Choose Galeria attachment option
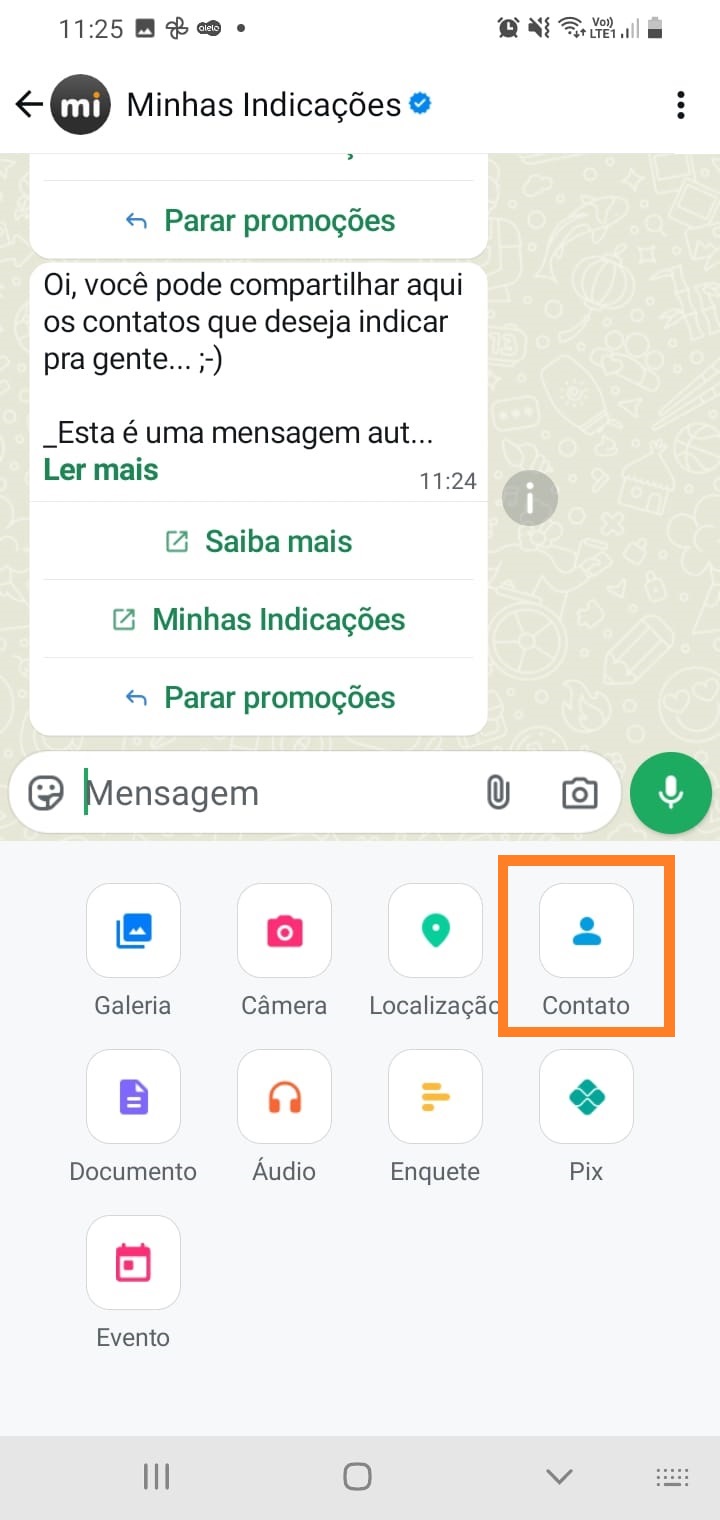The image size is (720, 1520). [133, 949]
